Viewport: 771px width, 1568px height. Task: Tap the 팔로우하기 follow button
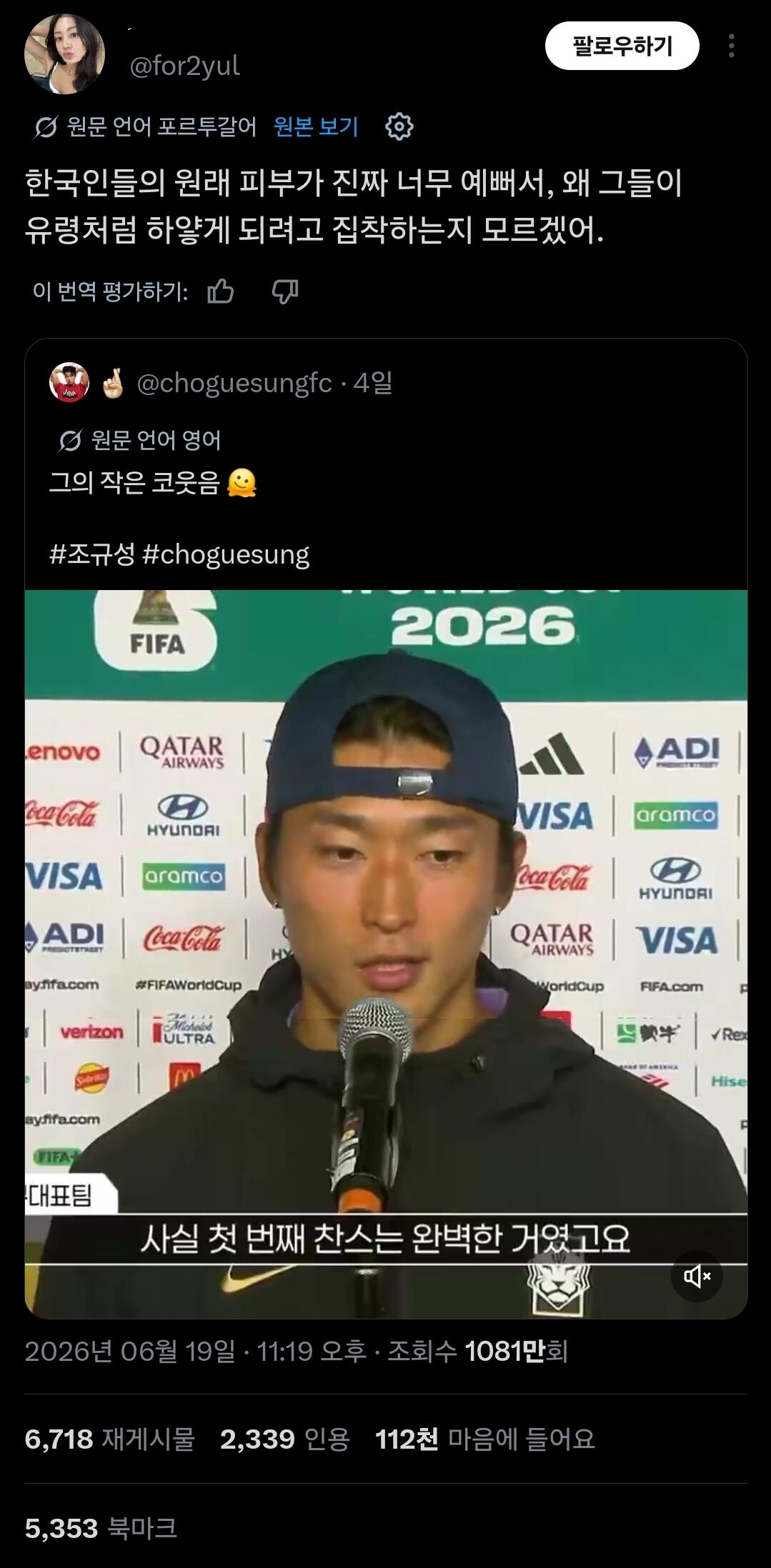[x=622, y=46]
